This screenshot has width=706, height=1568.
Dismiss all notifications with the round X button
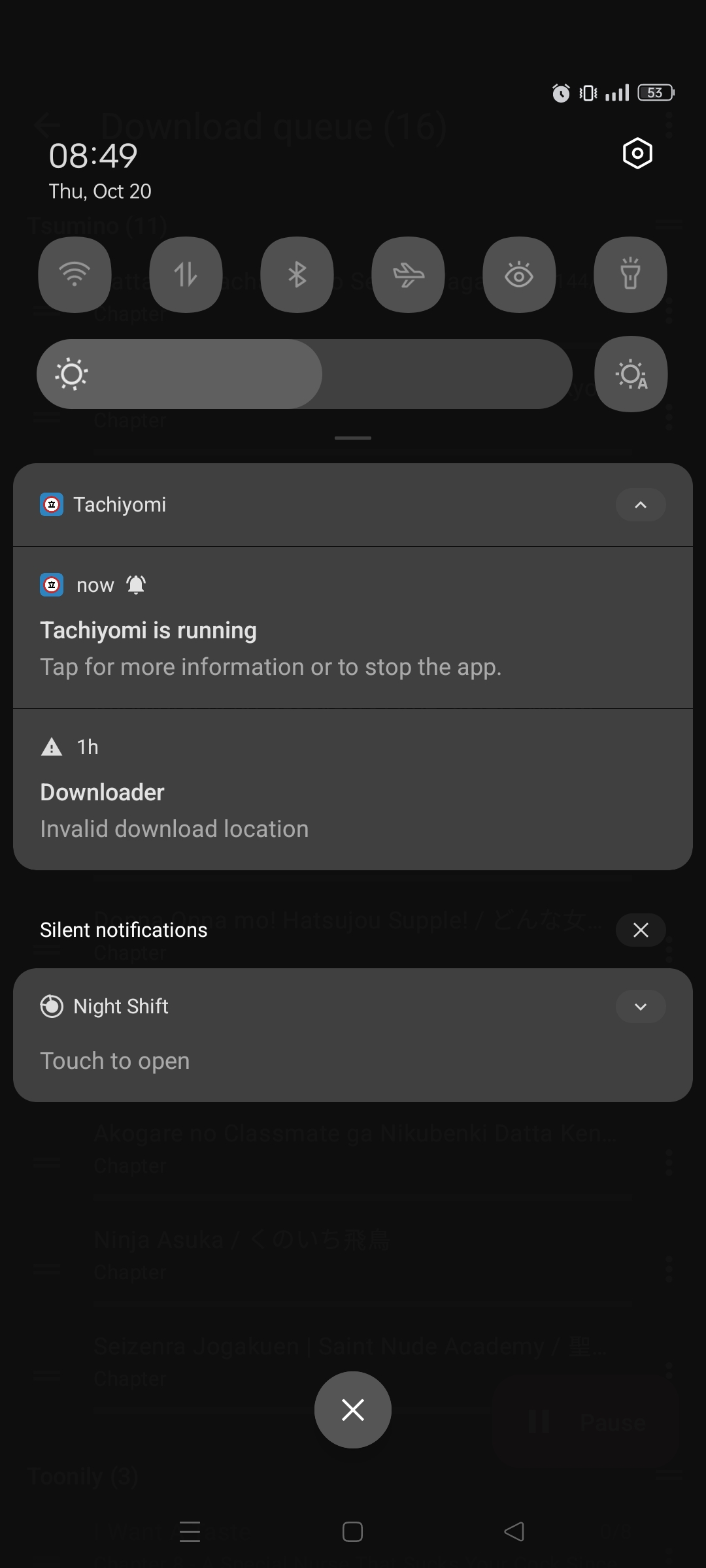click(x=353, y=1410)
